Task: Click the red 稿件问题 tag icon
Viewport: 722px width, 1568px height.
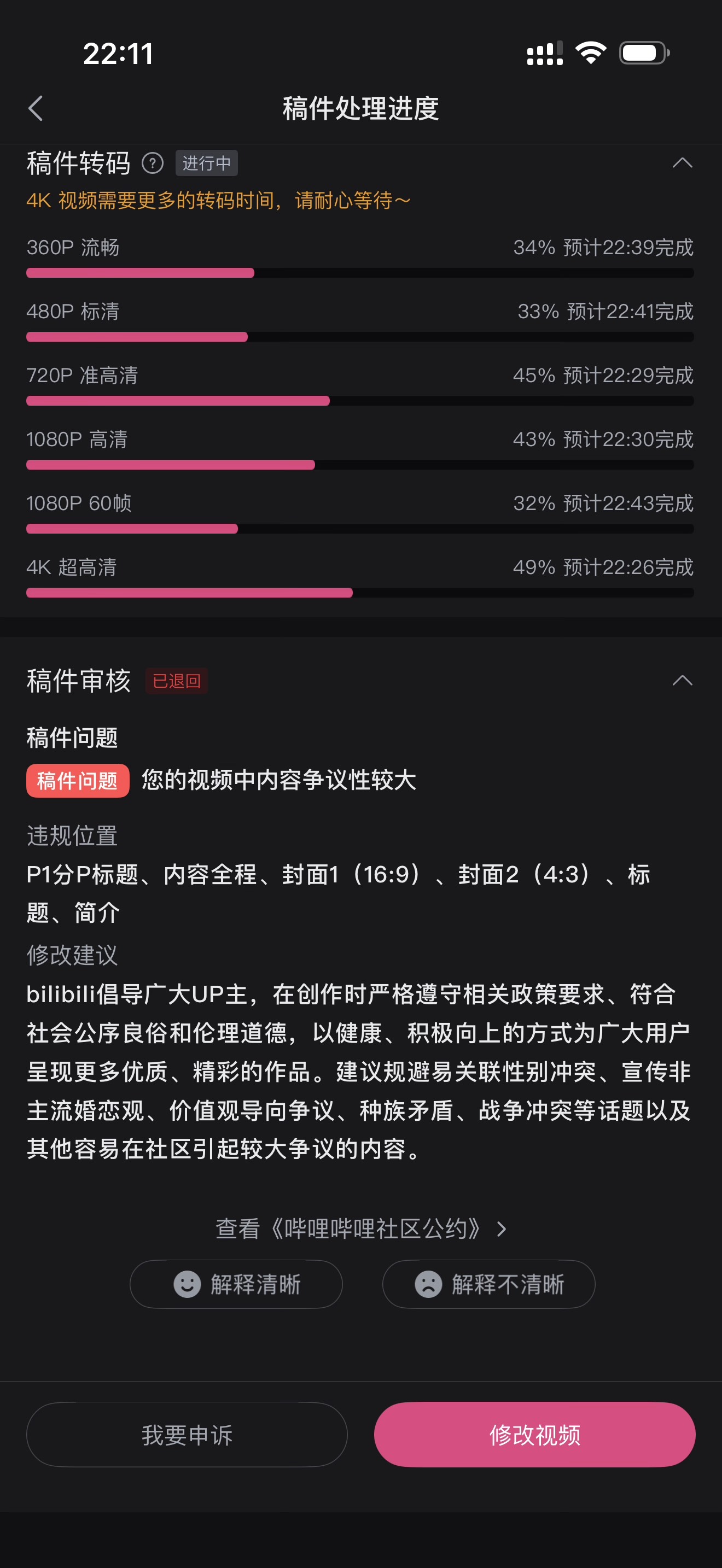Action: point(77,780)
